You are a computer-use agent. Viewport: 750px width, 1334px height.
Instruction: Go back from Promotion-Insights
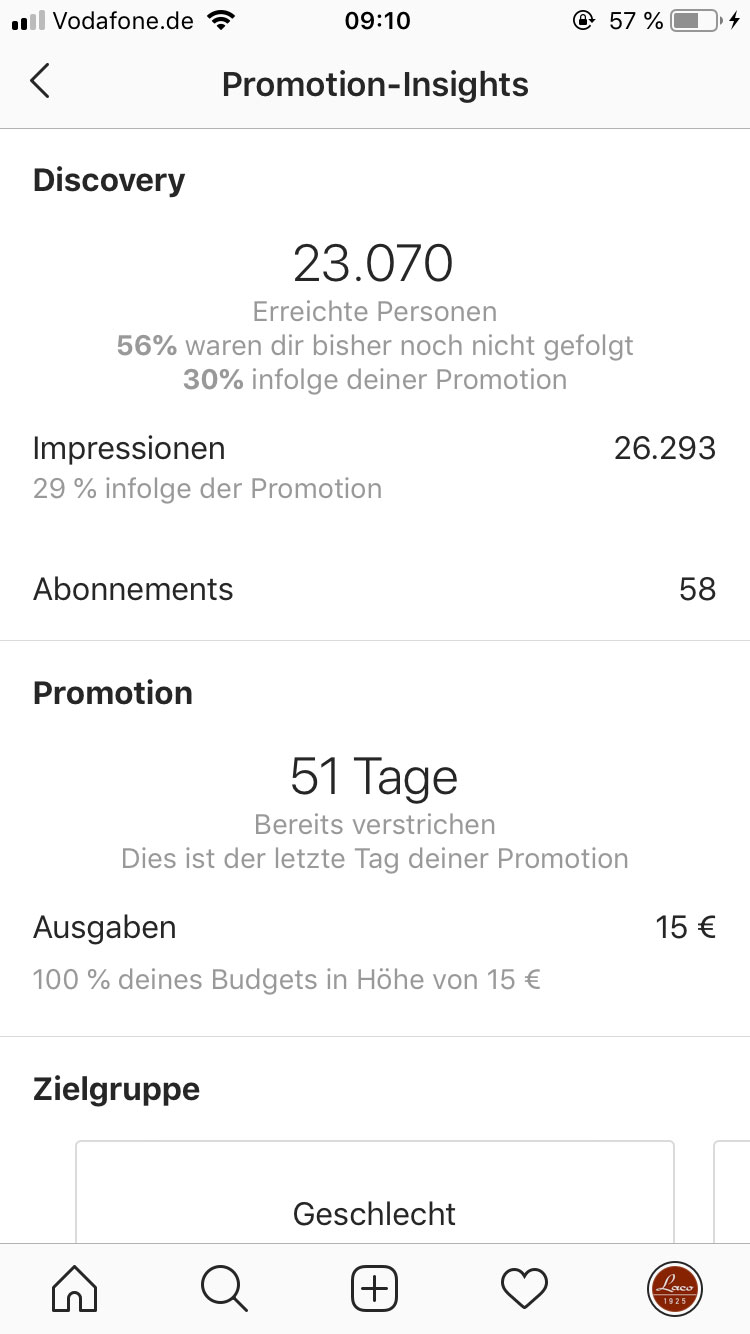click(x=40, y=82)
